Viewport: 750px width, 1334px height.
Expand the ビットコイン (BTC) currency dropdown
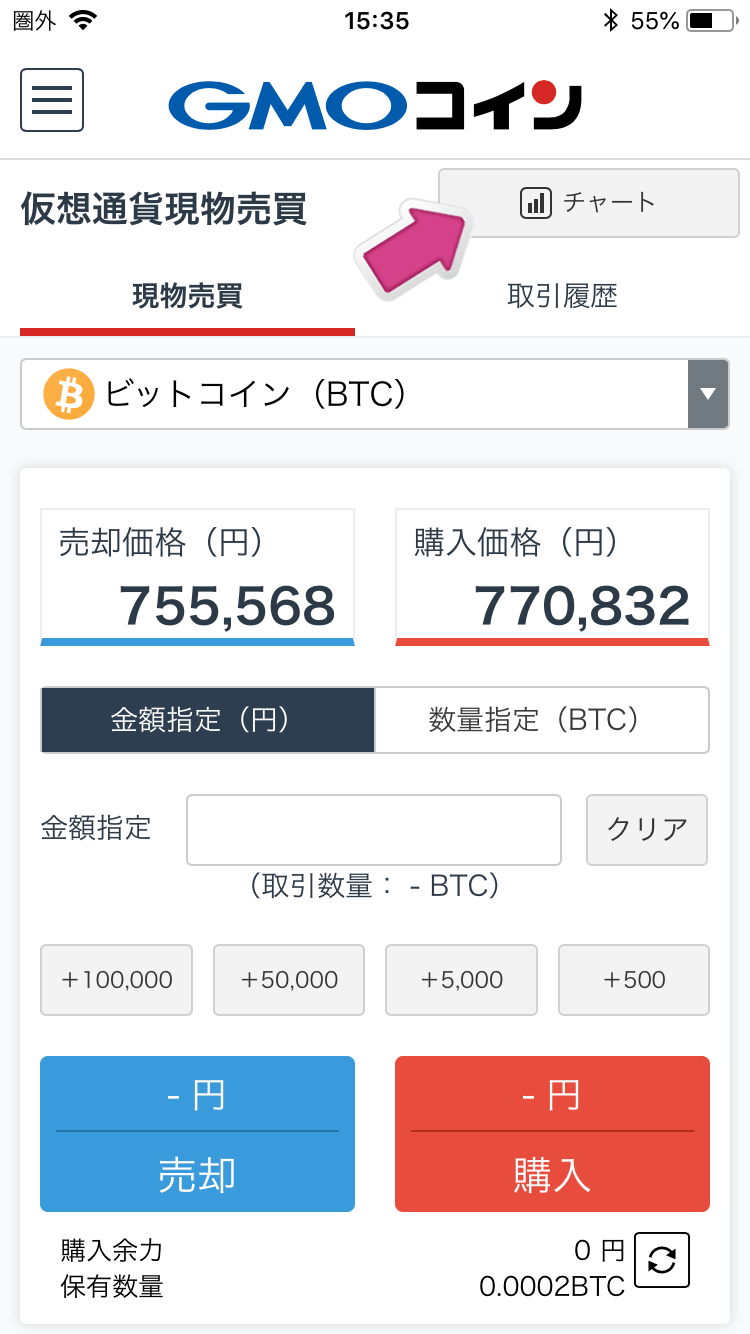pyautogui.click(x=375, y=395)
